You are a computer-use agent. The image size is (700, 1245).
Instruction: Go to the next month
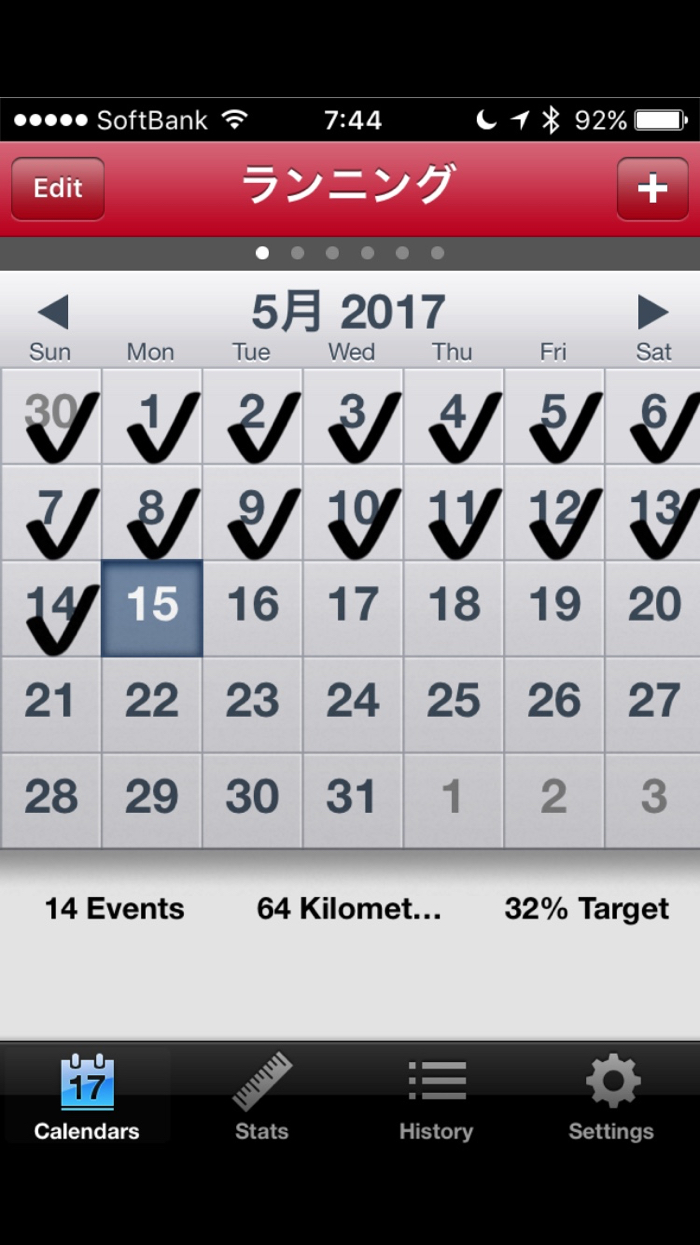(652, 313)
